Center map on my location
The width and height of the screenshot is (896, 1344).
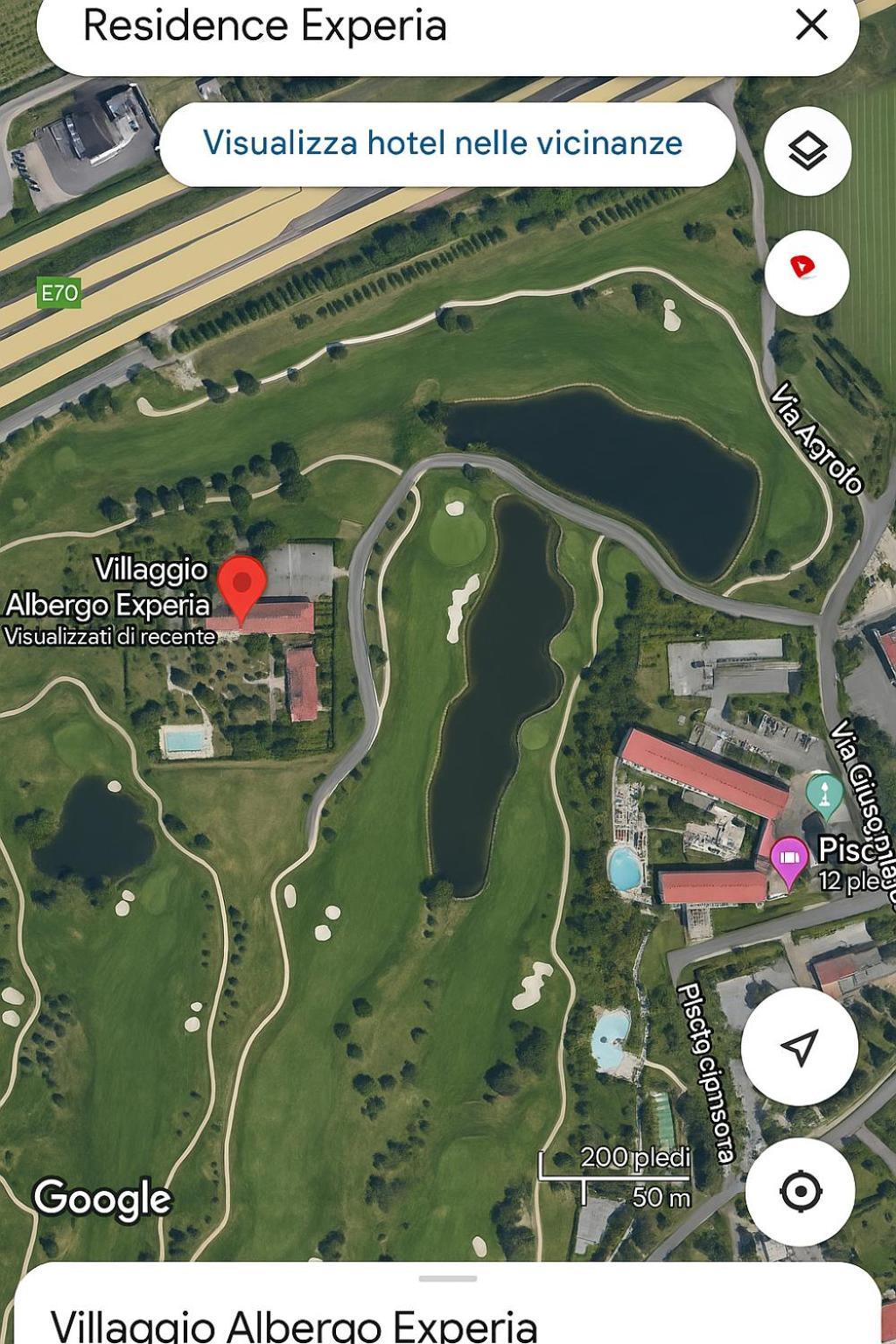[x=800, y=1191]
